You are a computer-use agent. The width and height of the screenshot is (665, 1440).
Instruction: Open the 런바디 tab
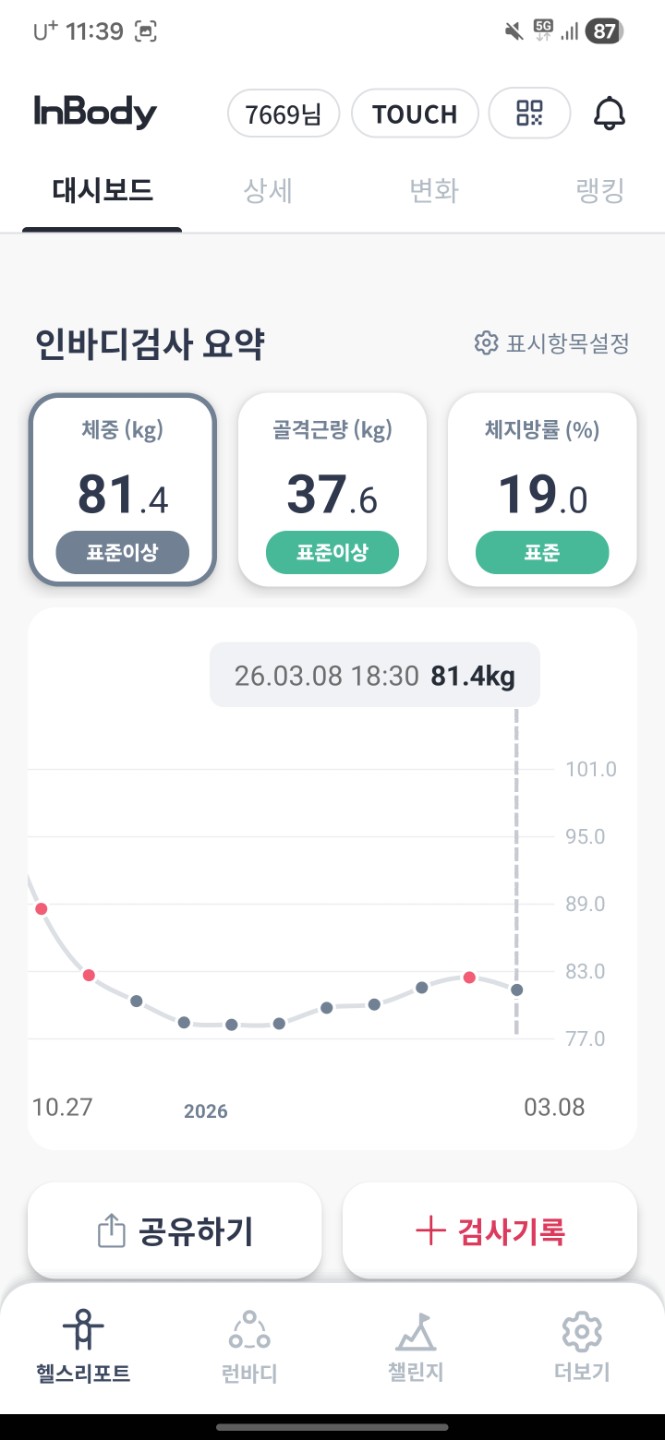tap(249, 1347)
